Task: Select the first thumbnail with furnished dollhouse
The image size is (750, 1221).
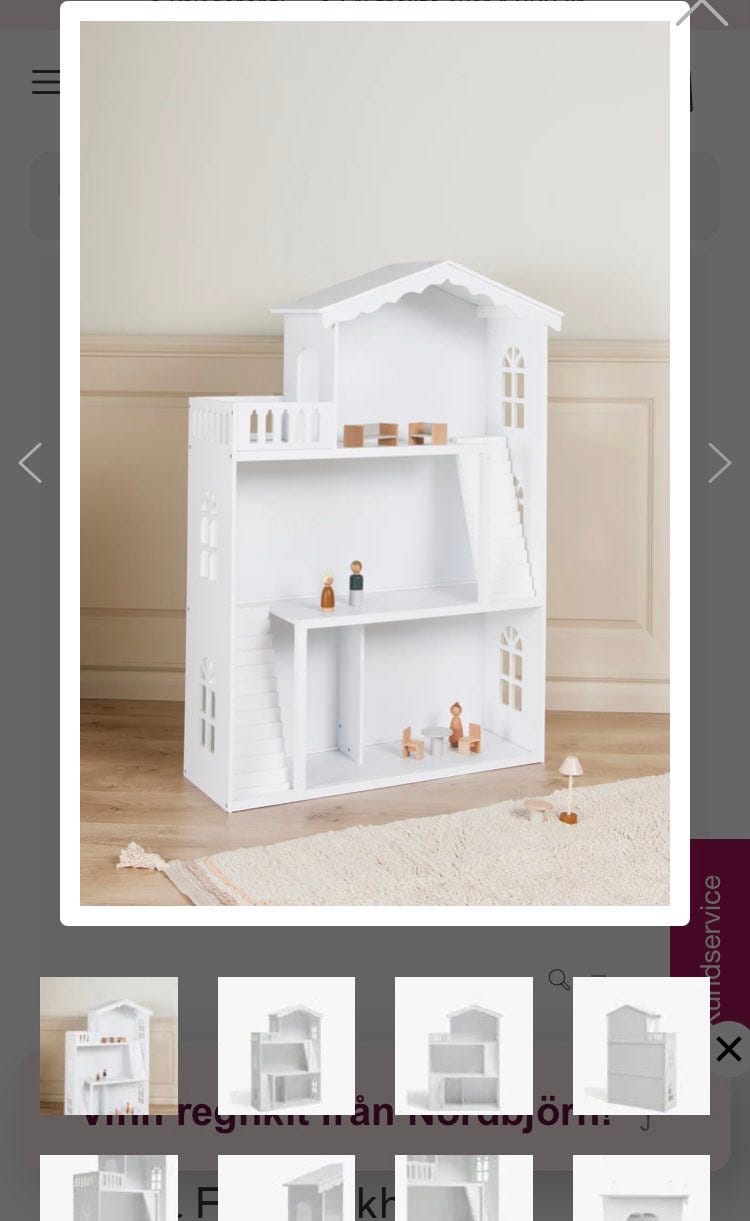Action: (109, 1046)
